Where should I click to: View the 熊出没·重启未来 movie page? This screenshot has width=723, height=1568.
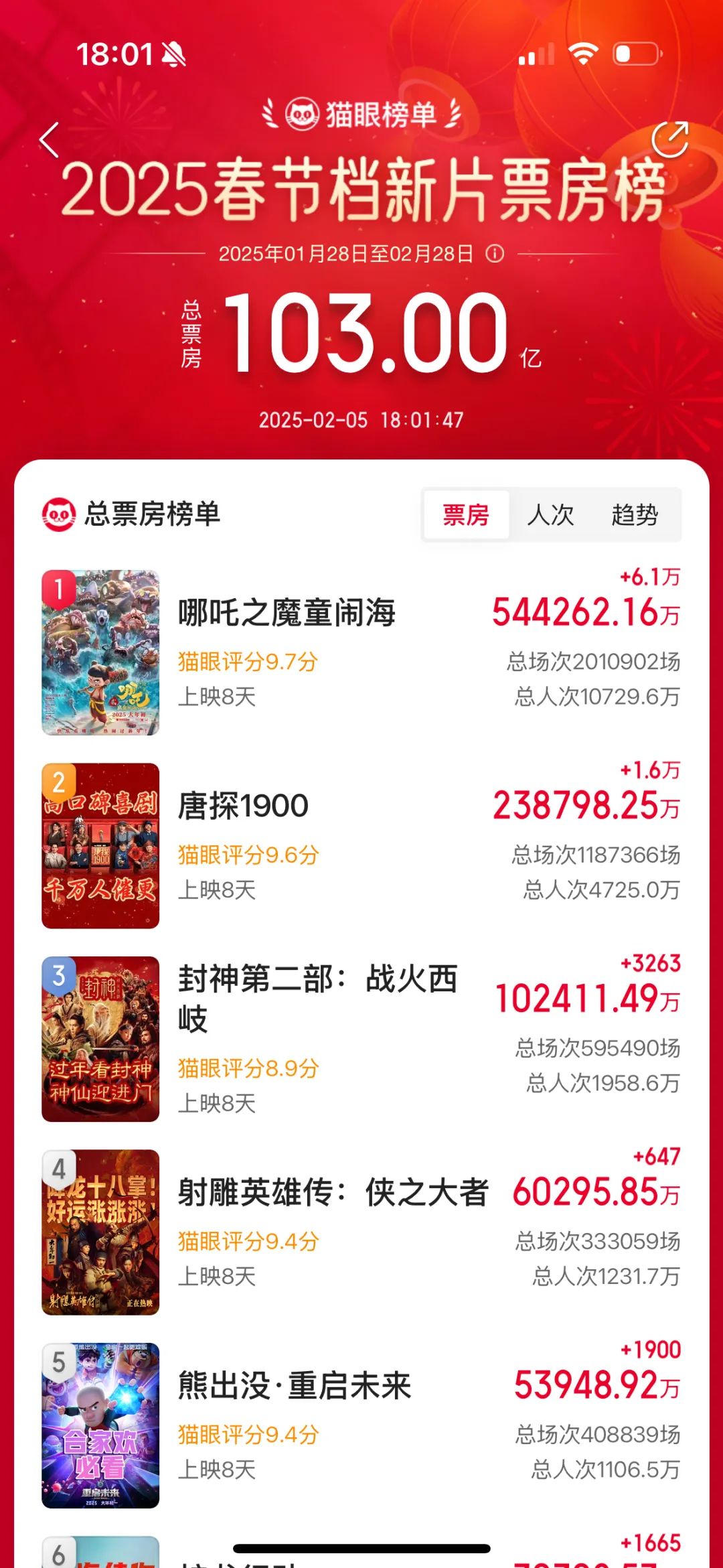click(295, 1385)
